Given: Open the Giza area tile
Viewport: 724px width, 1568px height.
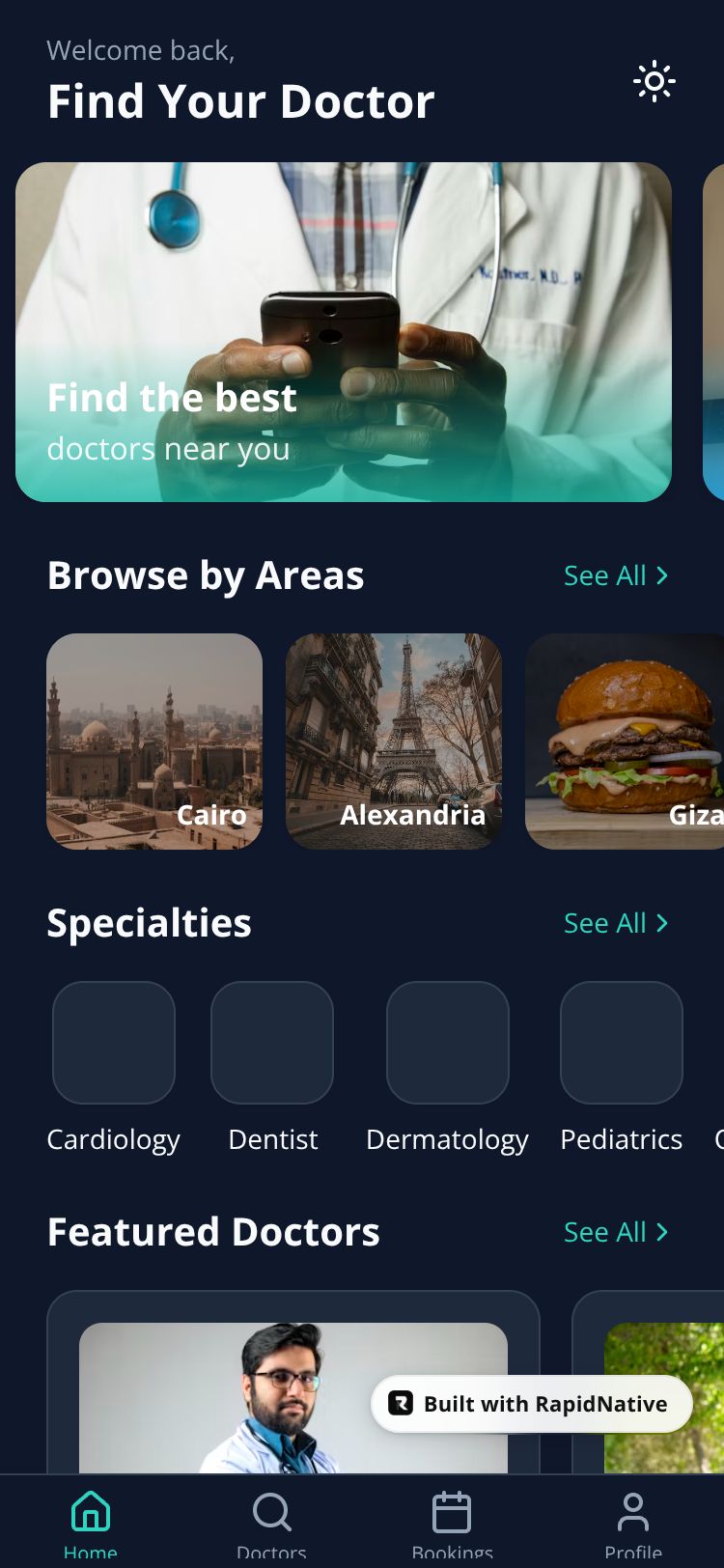Looking at the screenshot, I should tap(625, 741).
